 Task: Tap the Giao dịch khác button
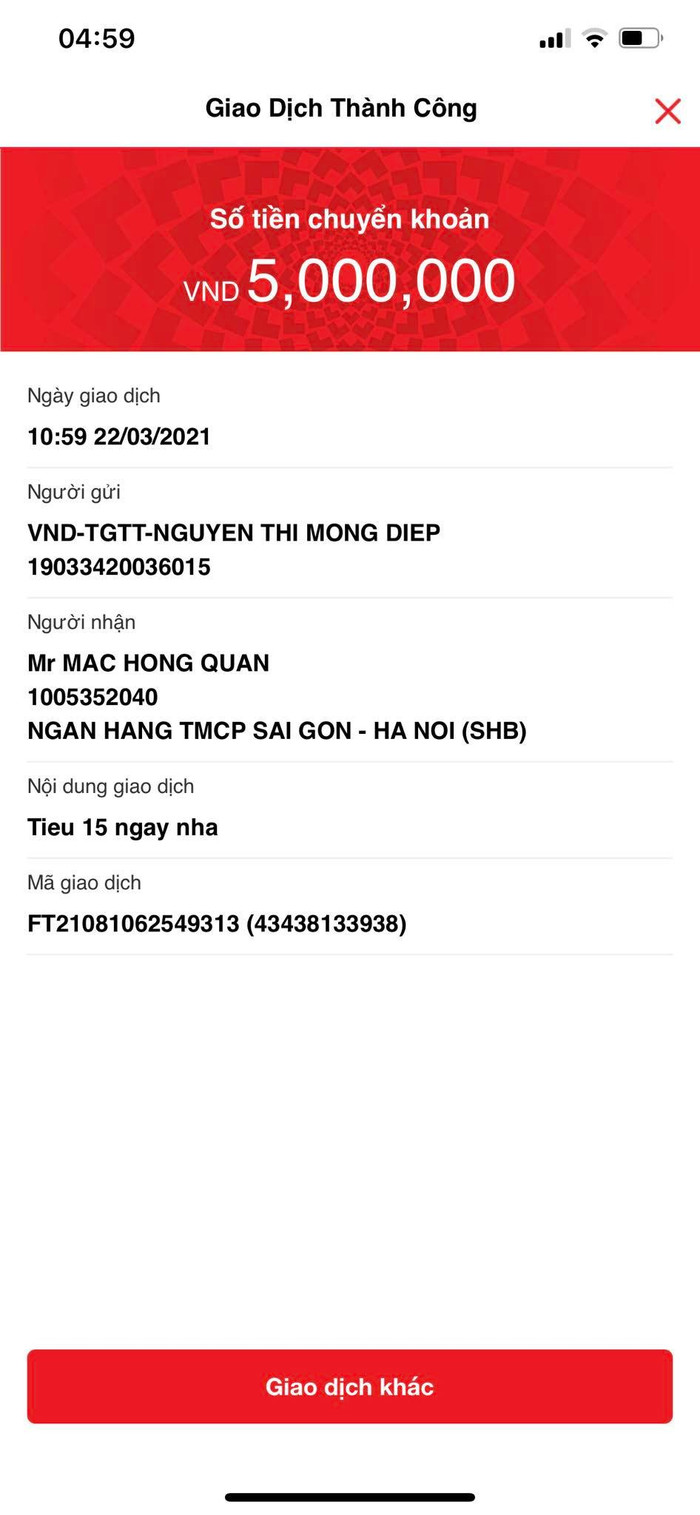pyautogui.click(x=350, y=1386)
